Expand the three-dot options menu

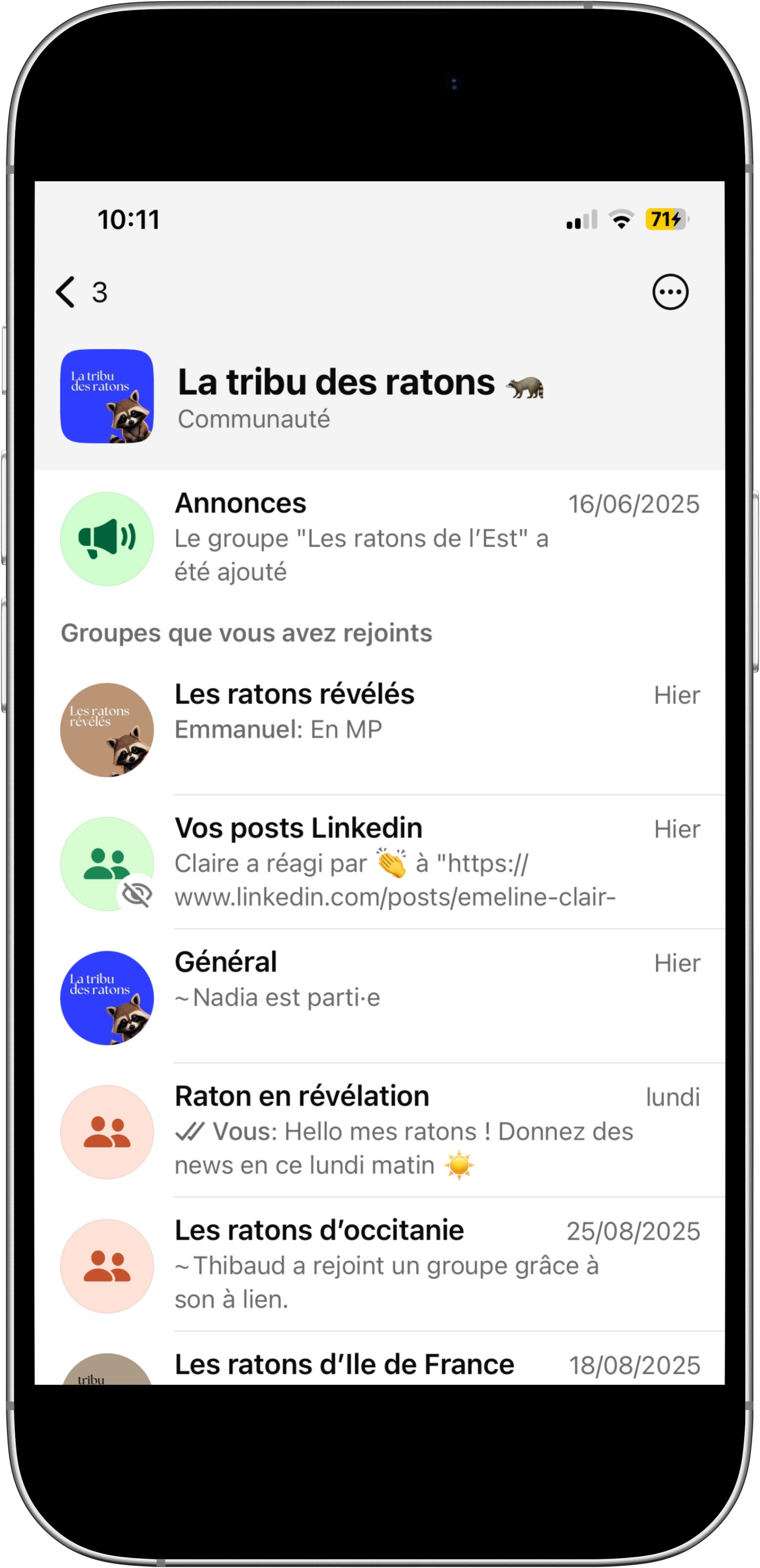(671, 292)
